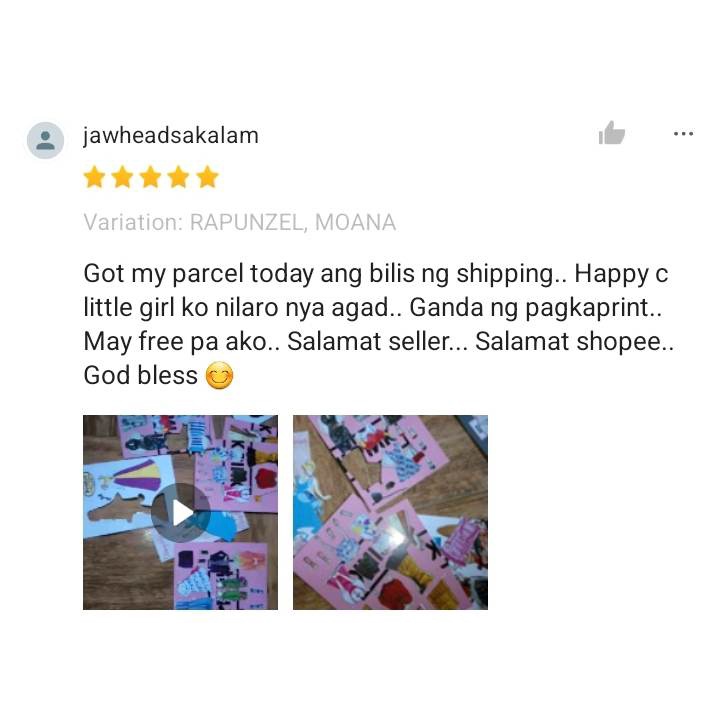Viewport: 719px width, 719px height.
Task: Play the review's video thumbnail
Action: pyautogui.click(x=180, y=512)
